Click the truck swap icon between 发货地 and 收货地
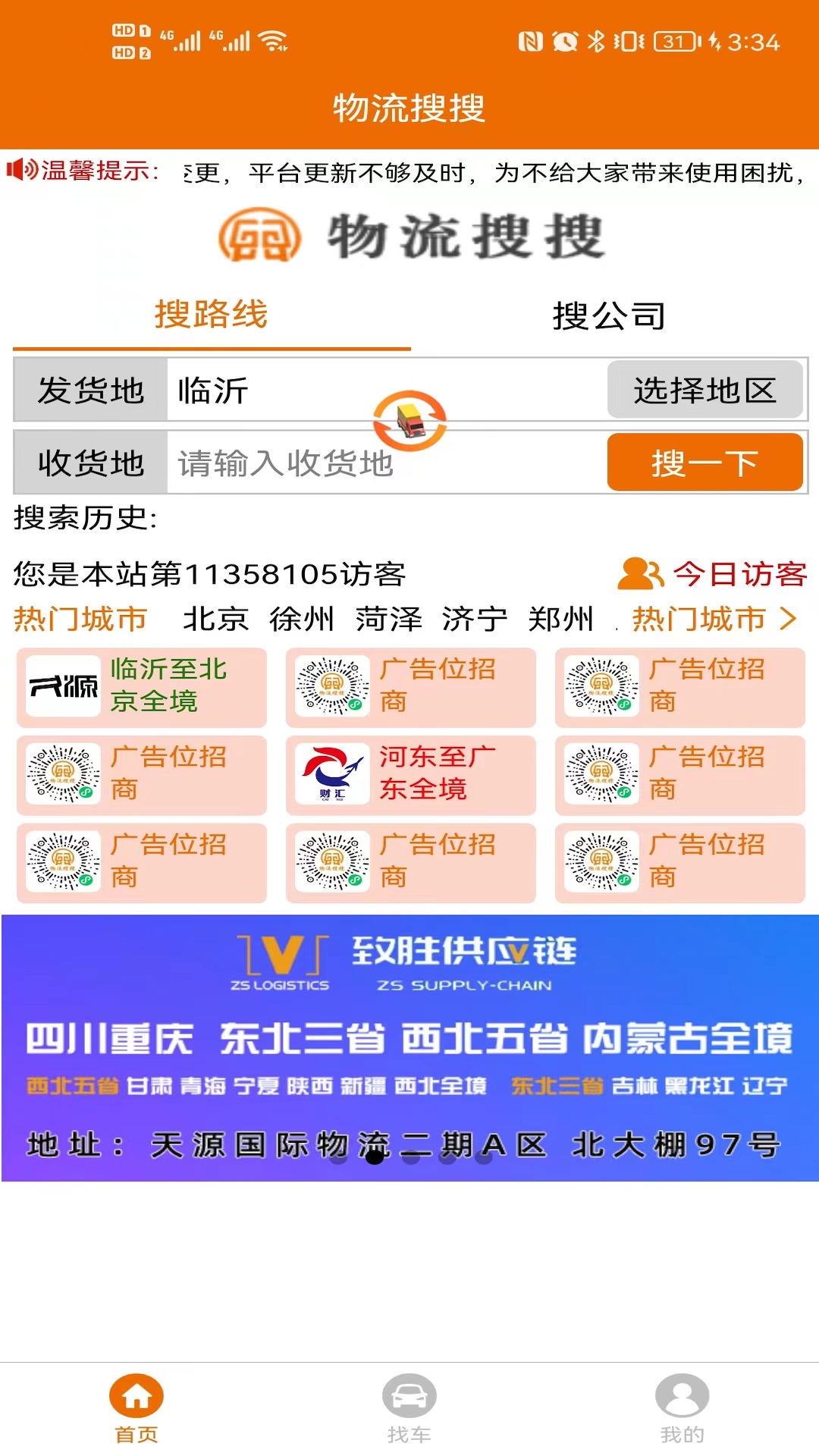Screen dimensions: 819x1456 coord(408,423)
